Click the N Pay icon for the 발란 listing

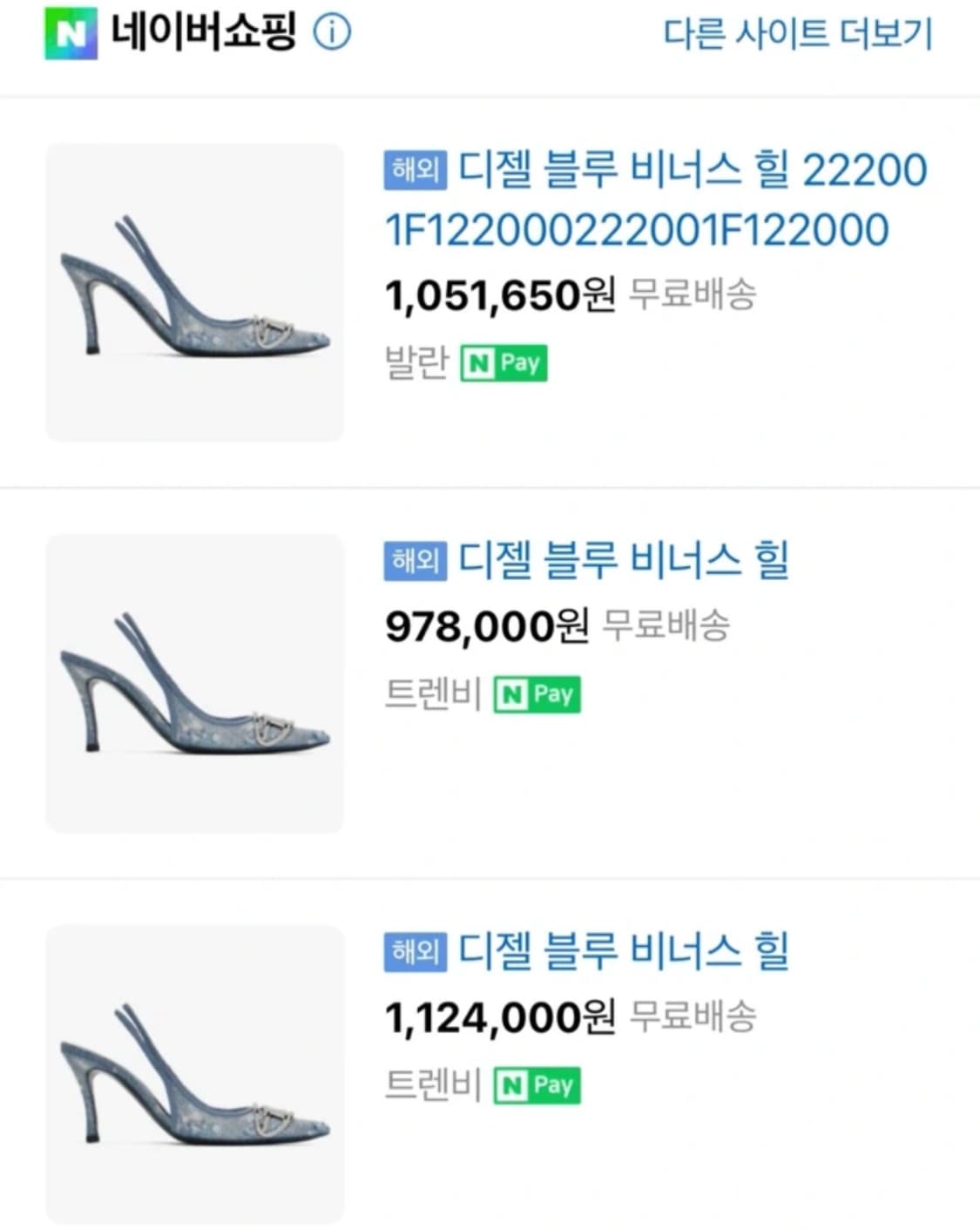pos(505,362)
